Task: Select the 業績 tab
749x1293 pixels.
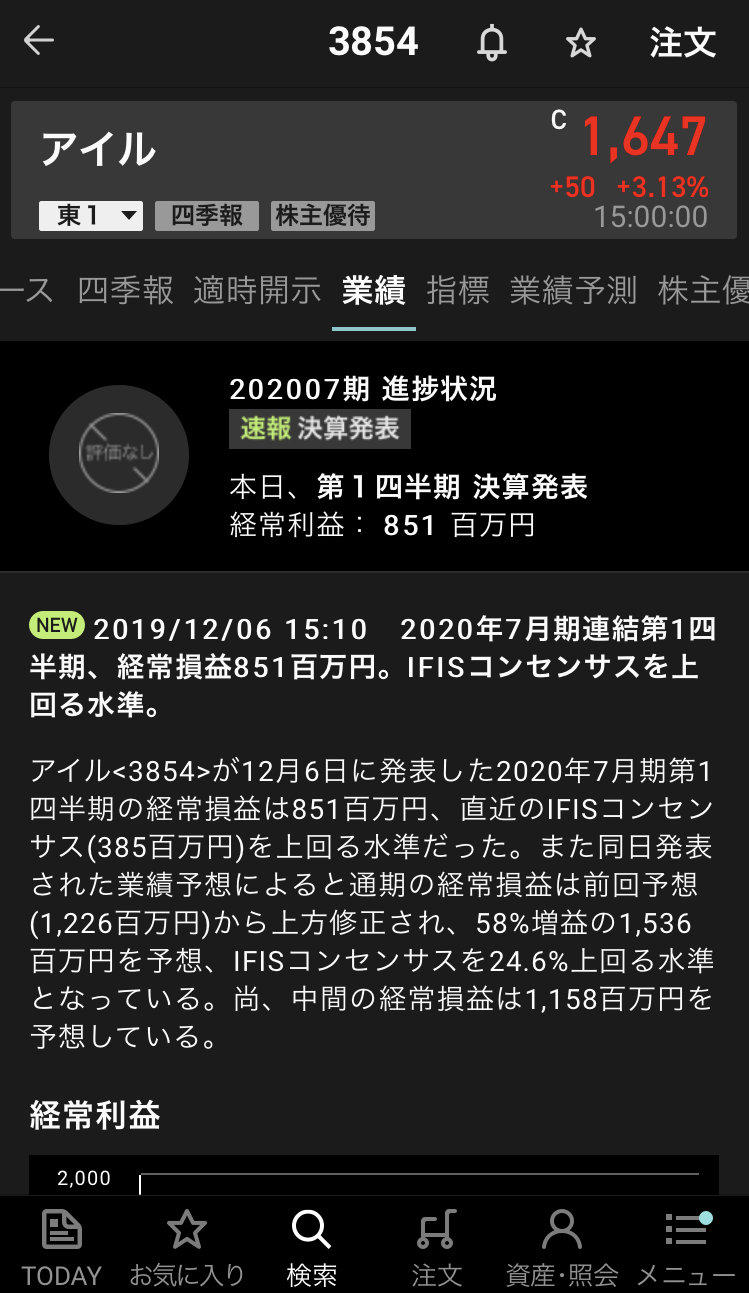Action: coord(373,291)
